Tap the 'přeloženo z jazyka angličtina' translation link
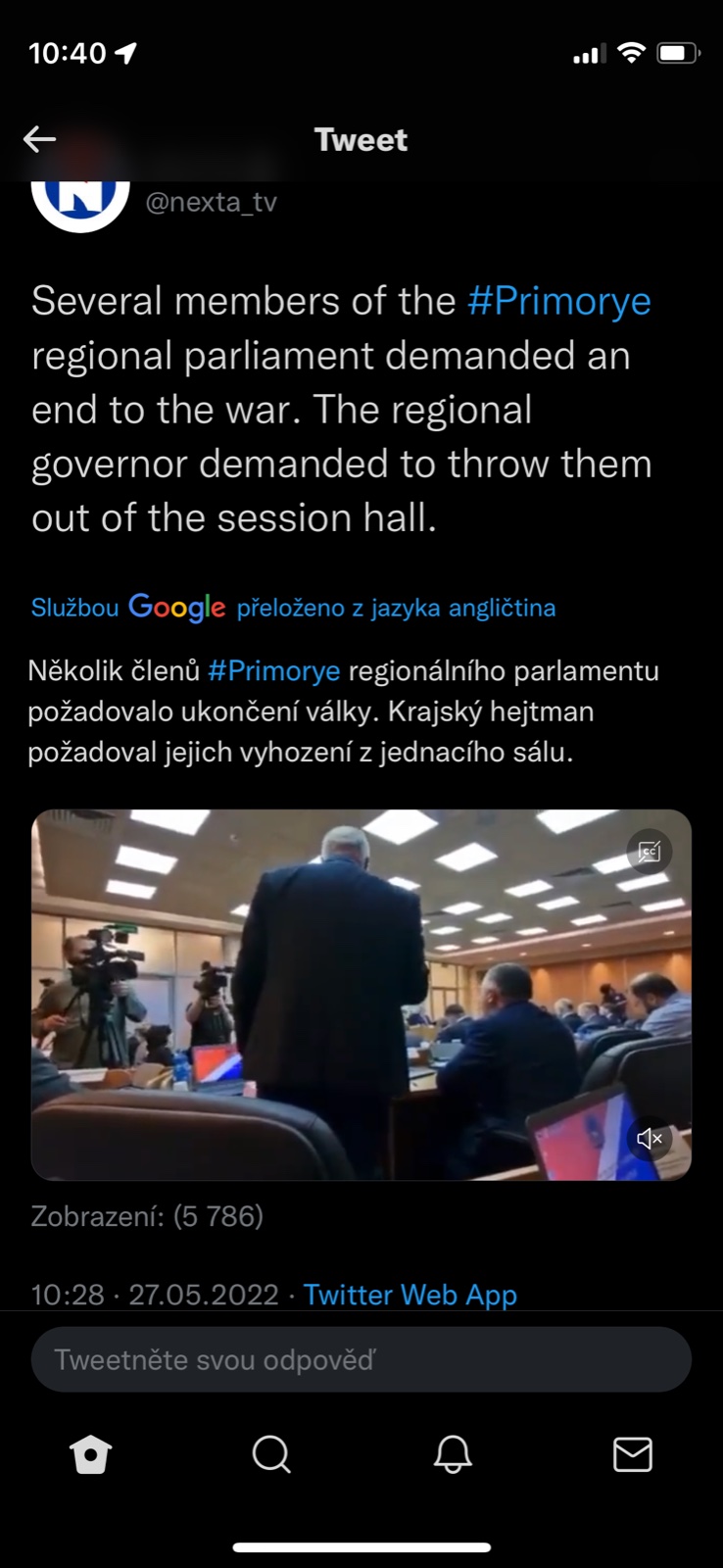This screenshot has width=723, height=1568. tap(396, 608)
